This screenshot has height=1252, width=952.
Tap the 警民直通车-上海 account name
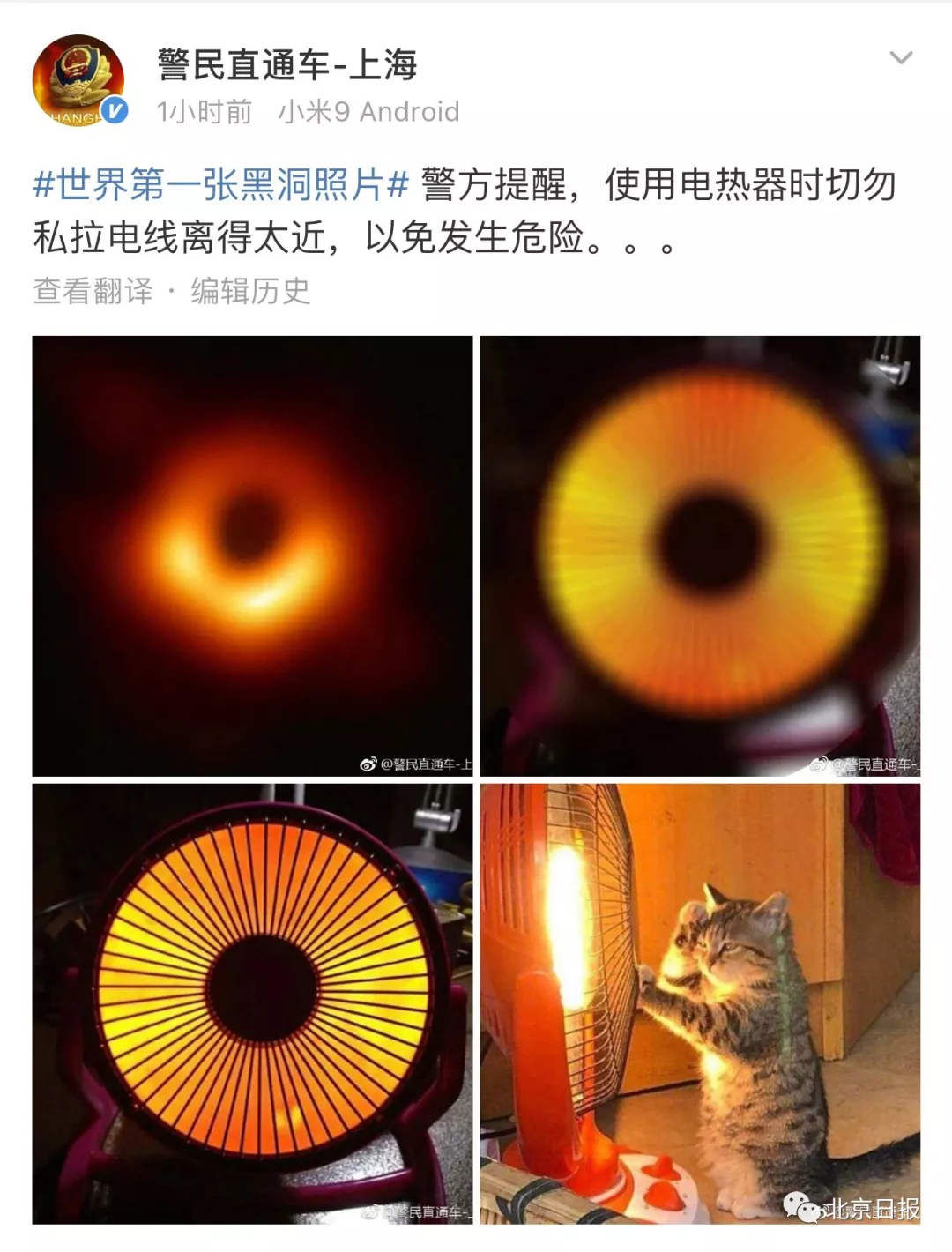click(286, 65)
